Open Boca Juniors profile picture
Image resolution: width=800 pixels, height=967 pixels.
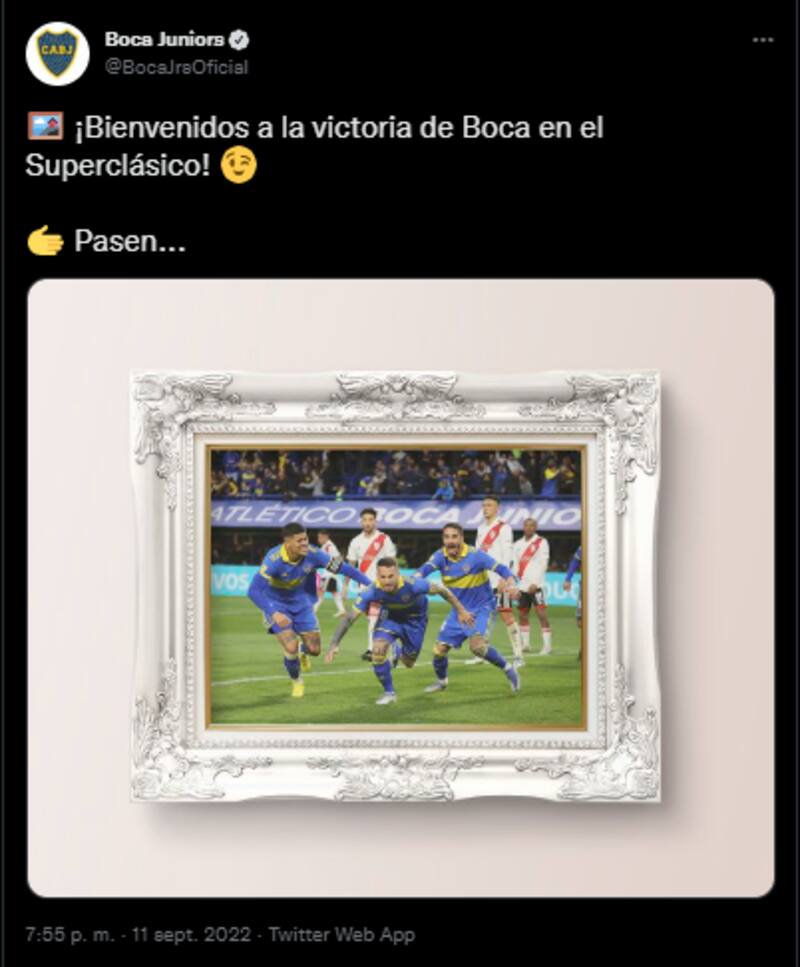[57, 53]
